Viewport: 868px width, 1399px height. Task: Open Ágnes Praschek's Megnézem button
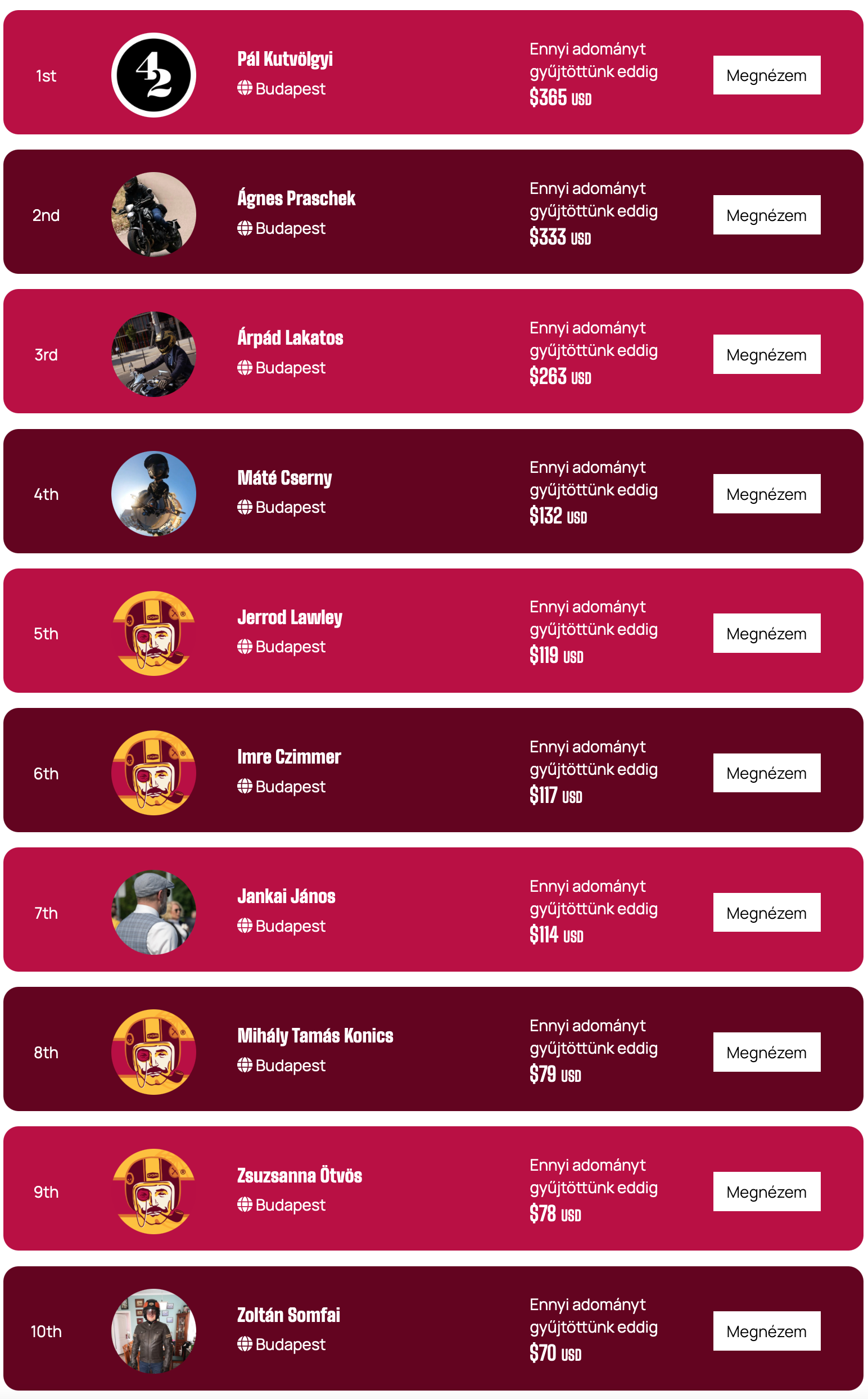[766, 215]
